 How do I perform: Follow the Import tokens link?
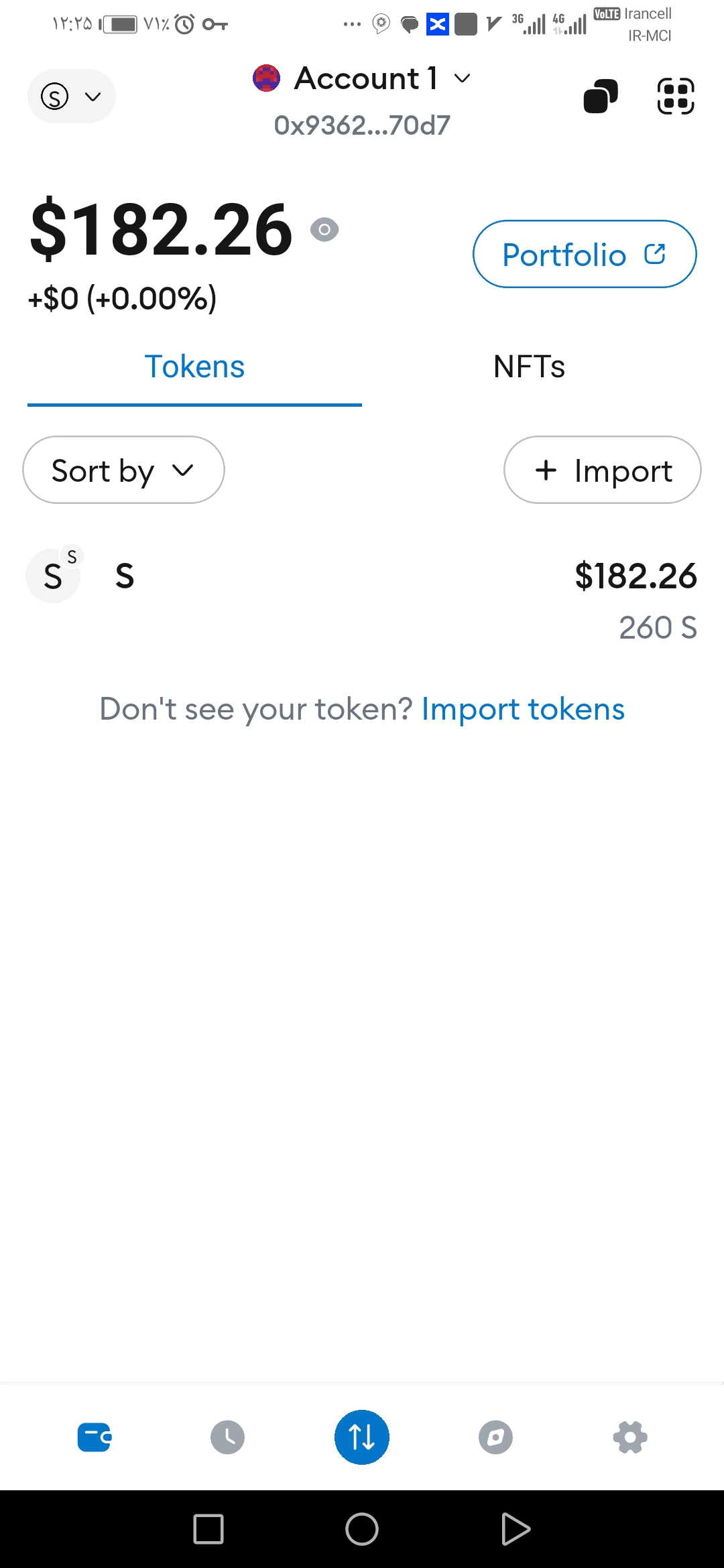523,709
